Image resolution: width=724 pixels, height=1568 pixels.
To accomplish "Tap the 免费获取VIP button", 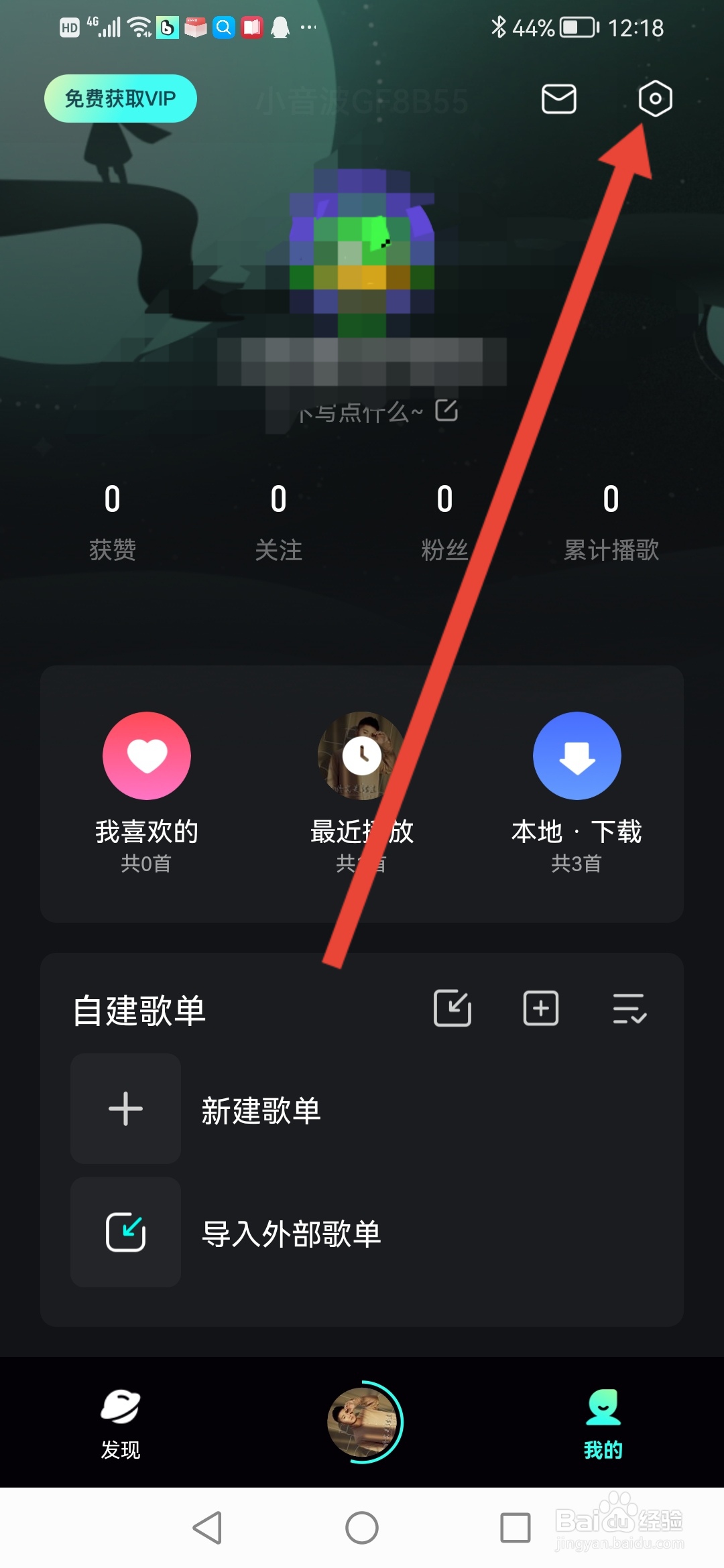I will click(x=119, y=99).
